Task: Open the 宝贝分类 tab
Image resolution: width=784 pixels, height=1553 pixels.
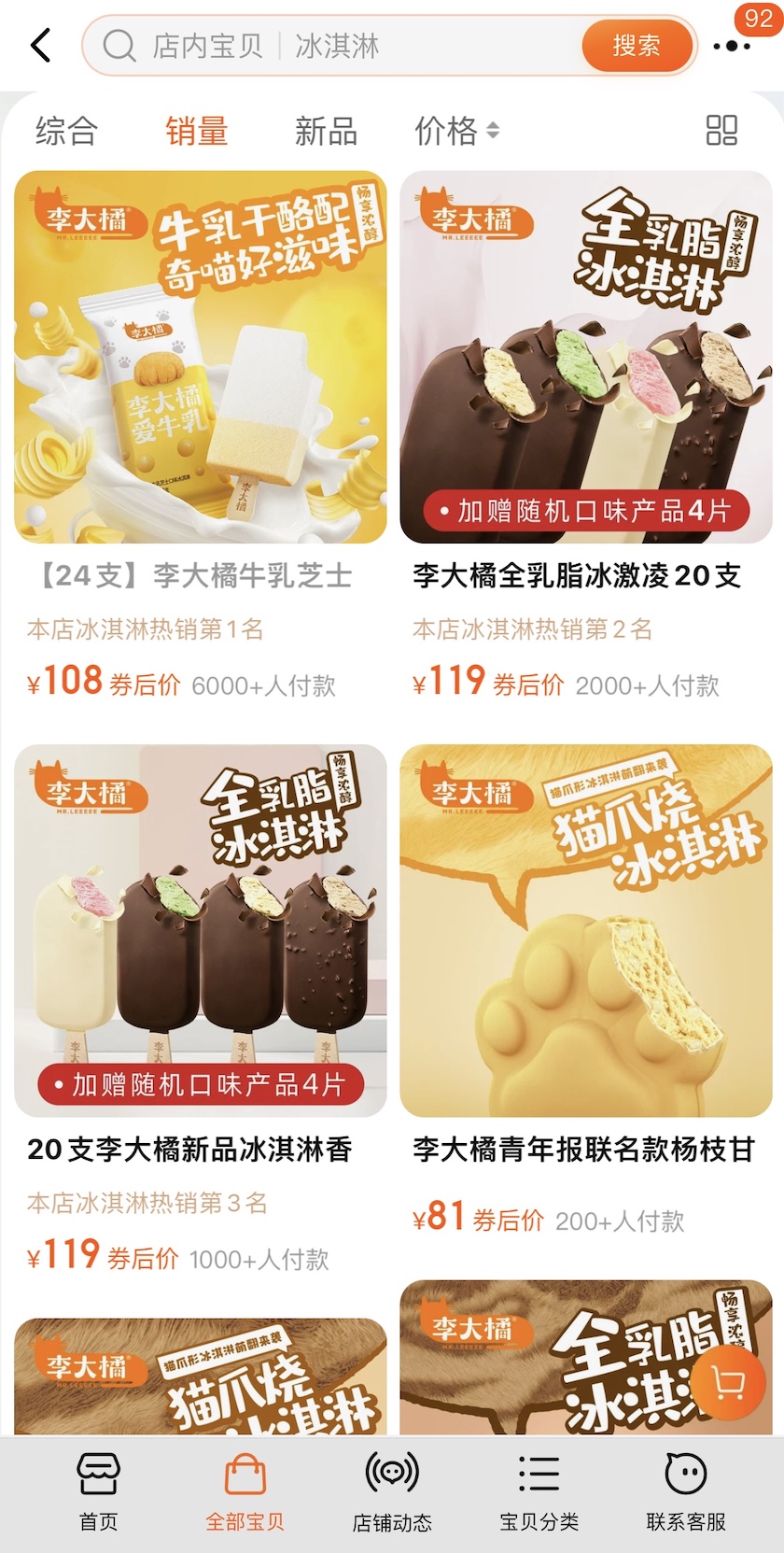Action: (x=539, y=1493)
